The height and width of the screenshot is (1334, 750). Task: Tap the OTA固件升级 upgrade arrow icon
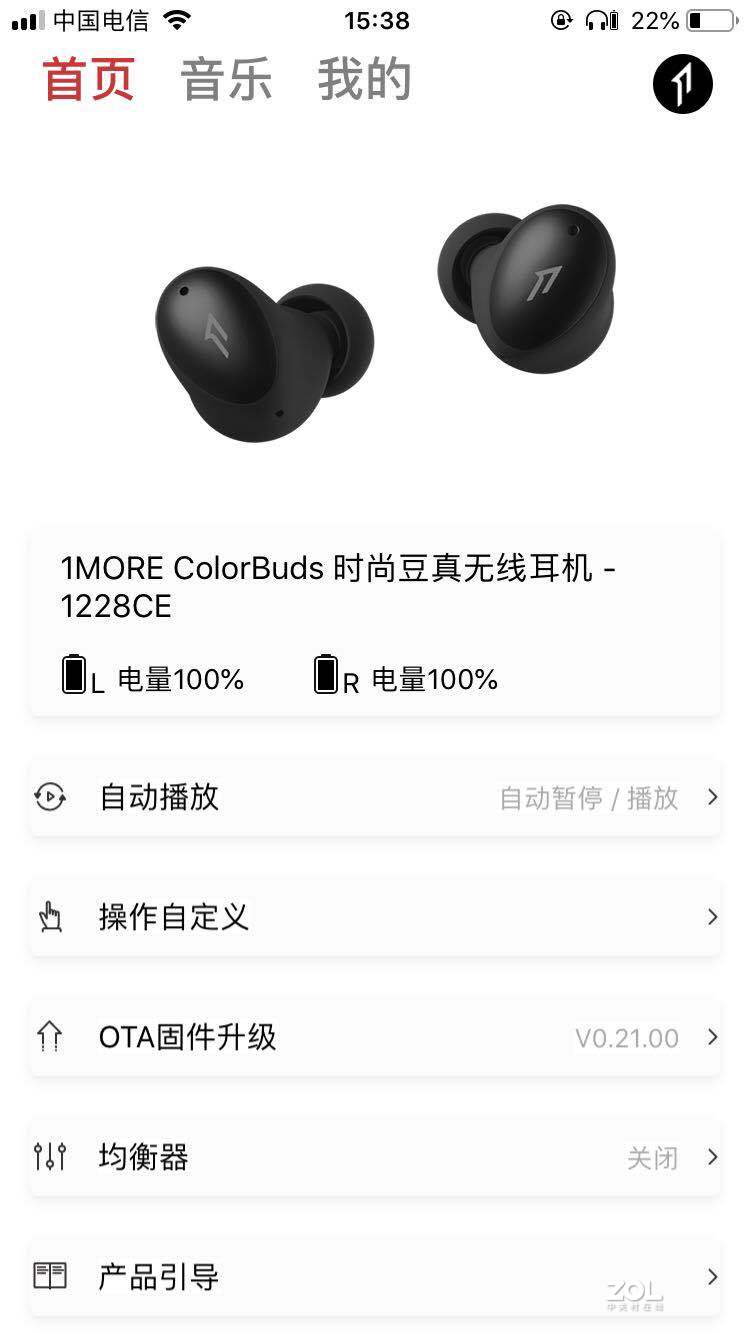click(50, 1037)
